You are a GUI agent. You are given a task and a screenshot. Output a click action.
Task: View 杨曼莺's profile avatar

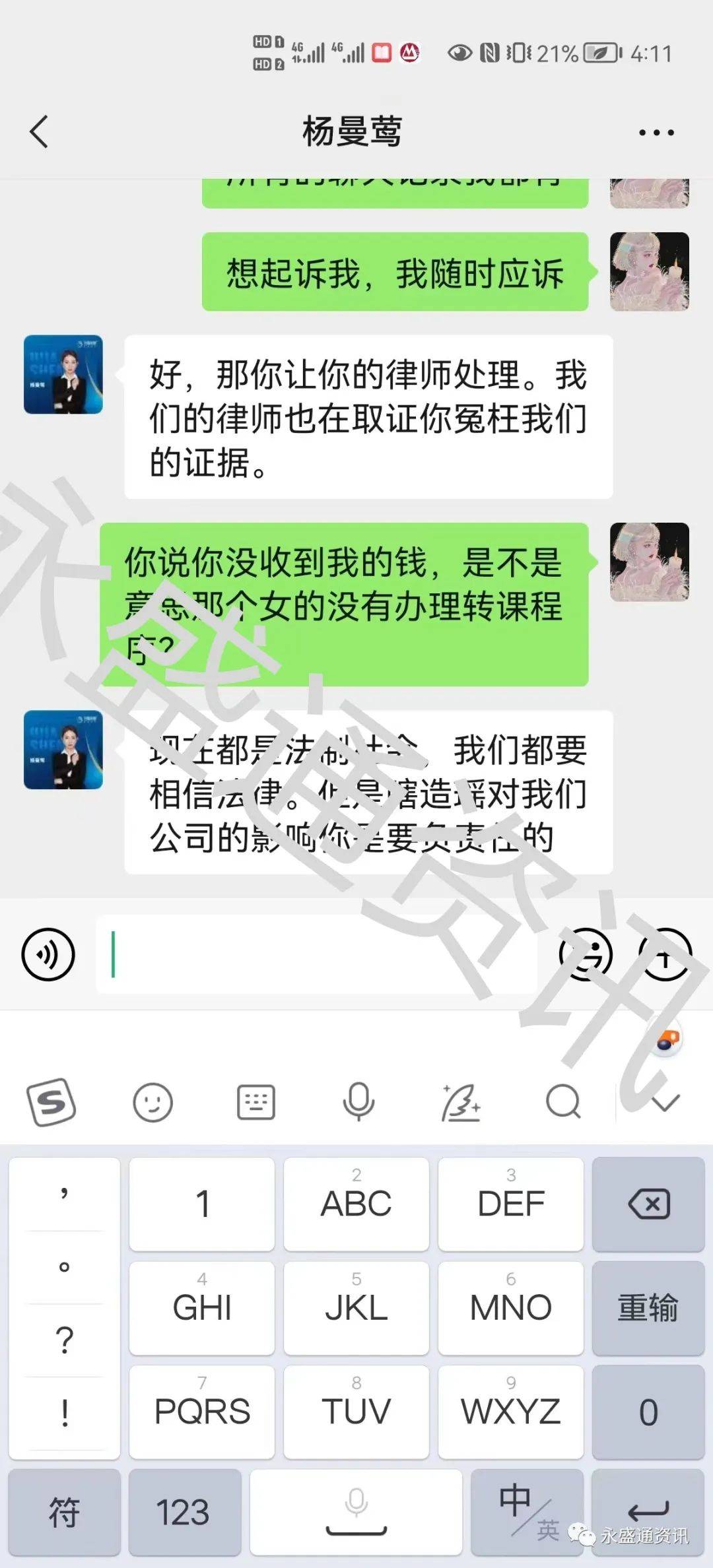pos(63,374)
